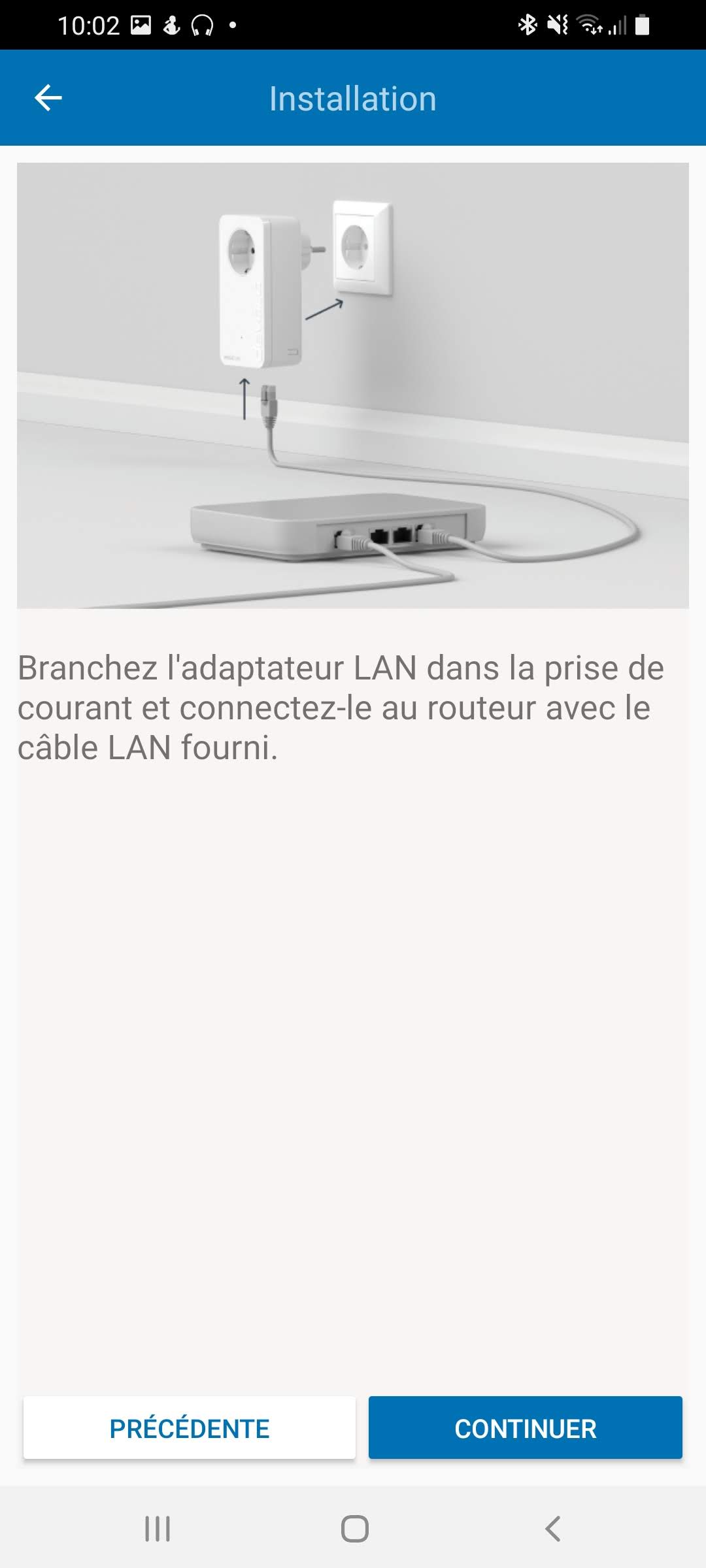Go back using the app bar arrow
Viewport: 706px width, 1568px height.
coord(48,99)
